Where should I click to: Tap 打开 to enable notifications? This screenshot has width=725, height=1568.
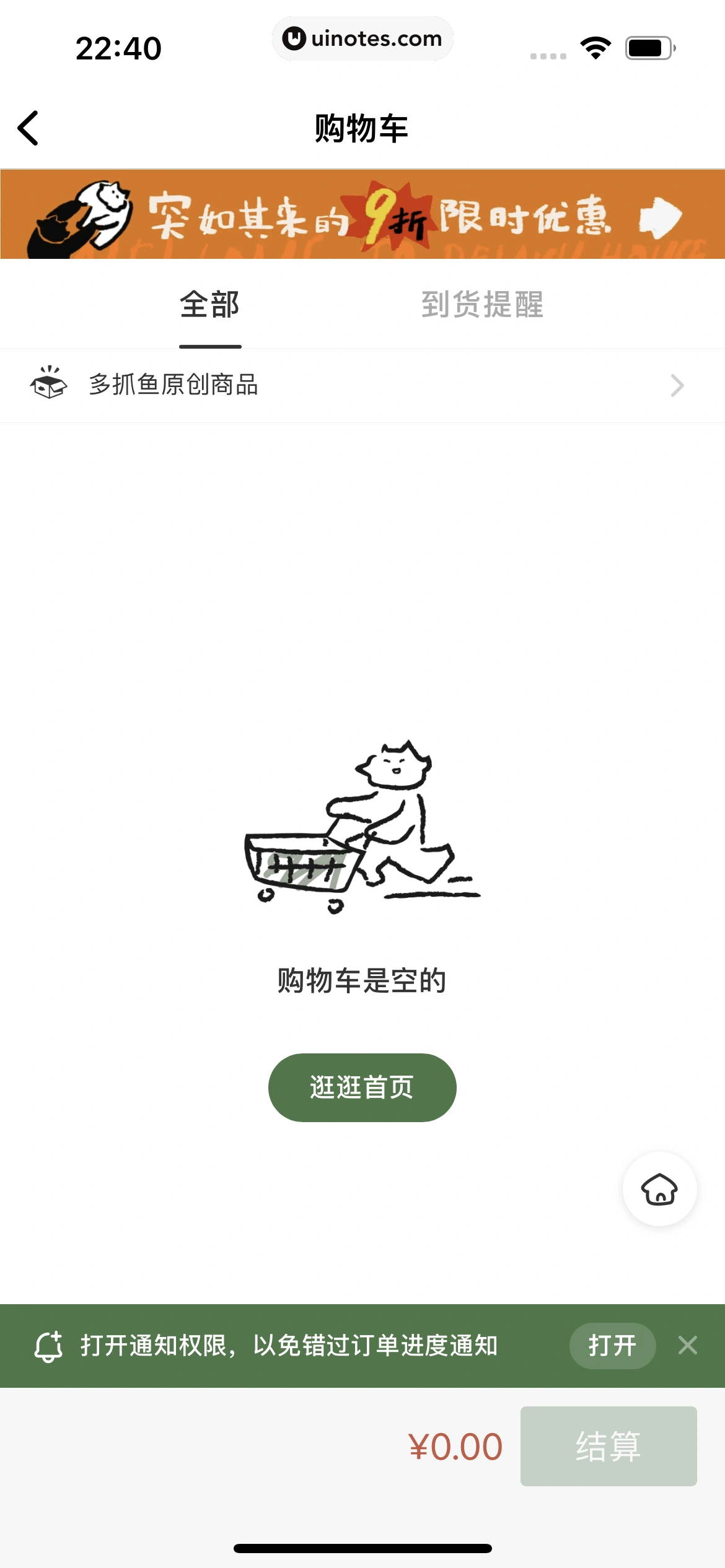click(612, 1346)
